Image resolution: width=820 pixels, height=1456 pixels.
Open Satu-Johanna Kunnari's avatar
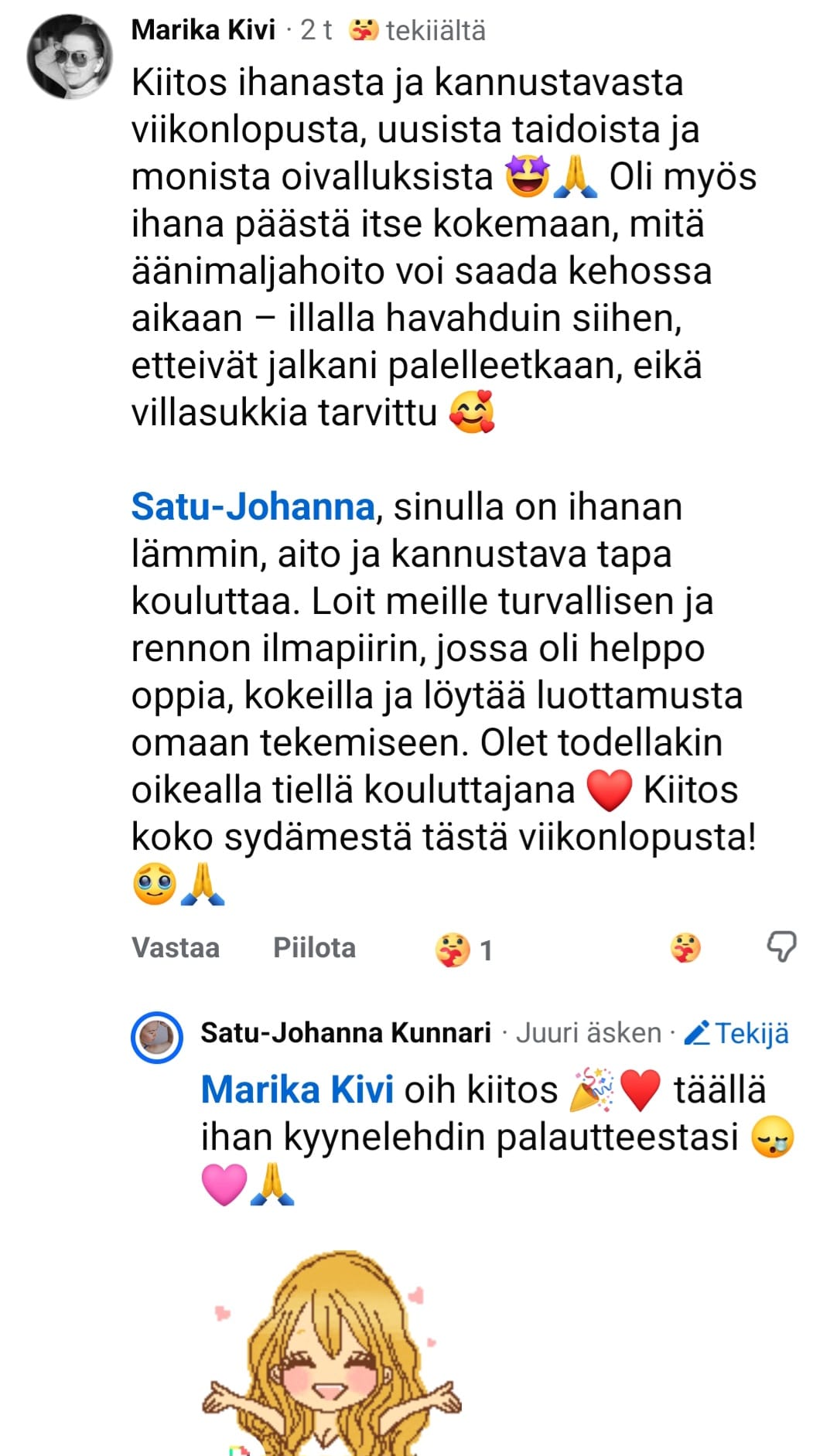point(157,1037)
